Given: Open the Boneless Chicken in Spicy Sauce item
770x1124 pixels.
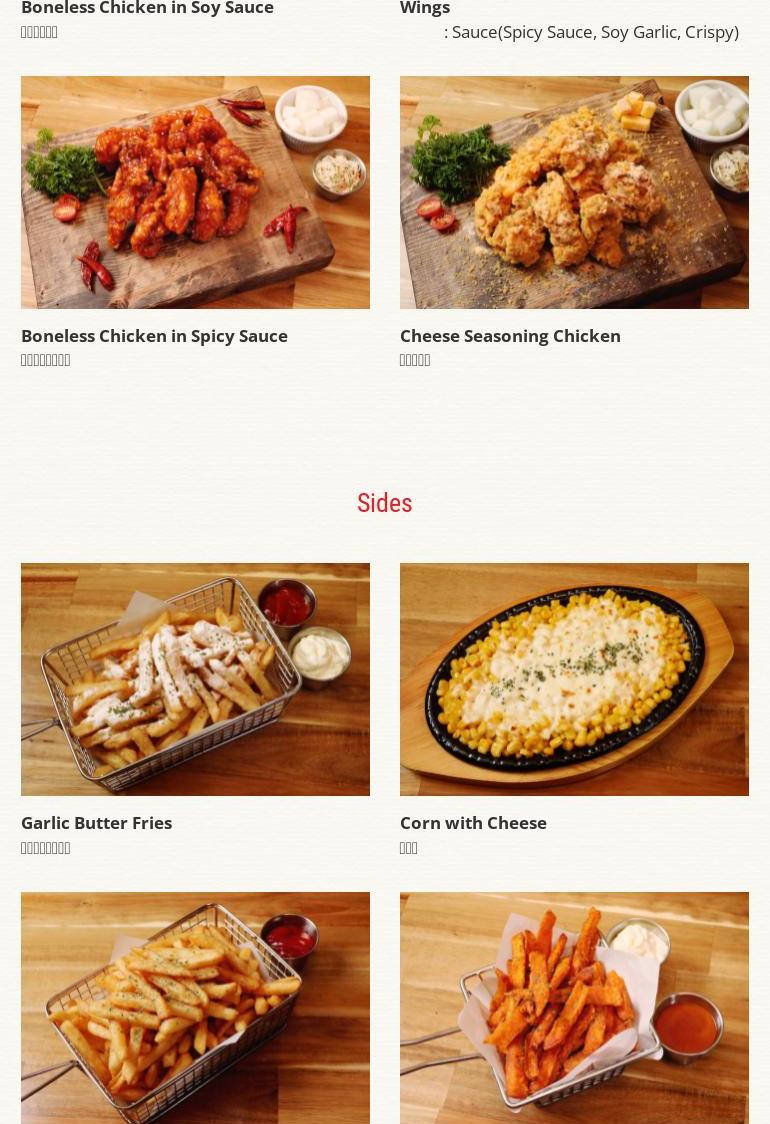Looking at the screenshot, I should 154,335.
